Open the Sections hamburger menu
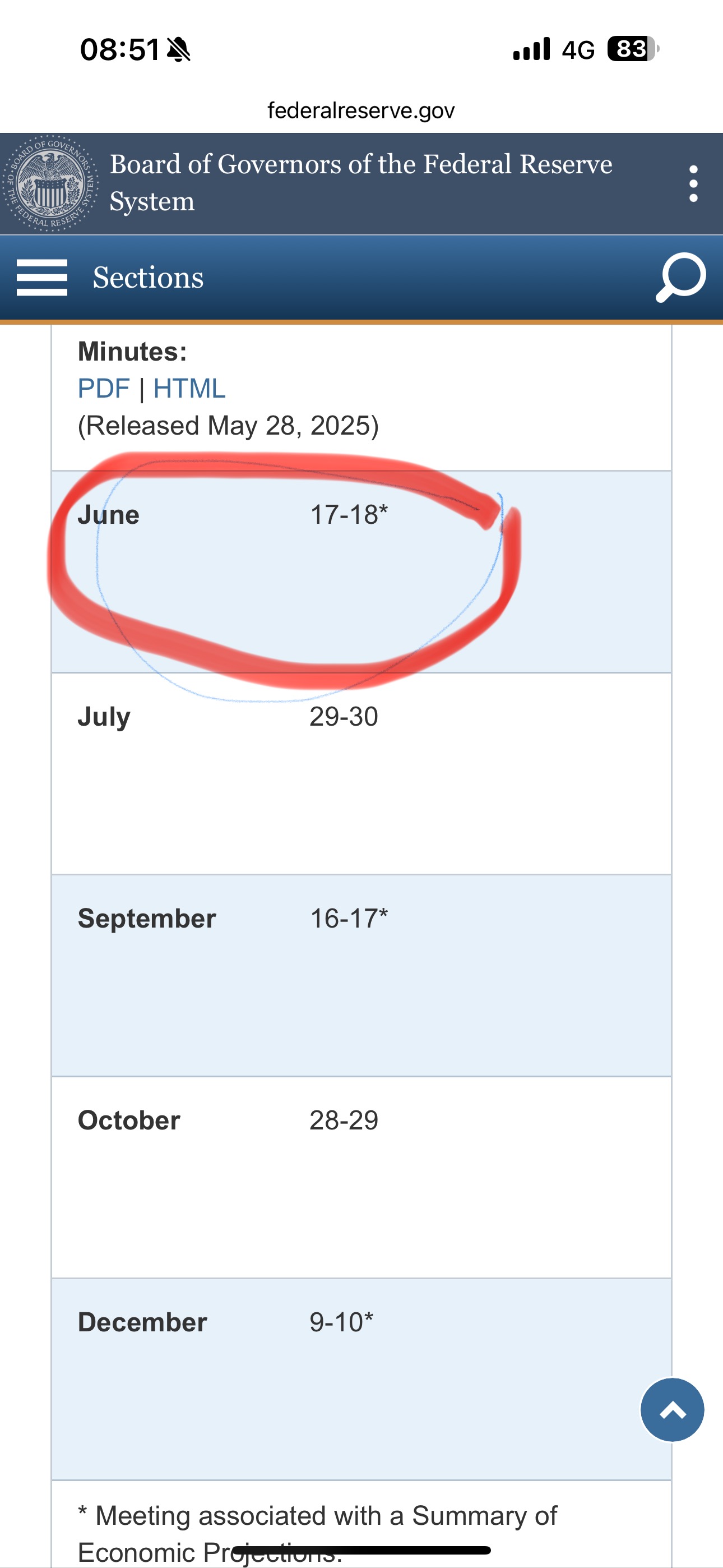This screenshot has height=1568, width=723. (42, 278)
